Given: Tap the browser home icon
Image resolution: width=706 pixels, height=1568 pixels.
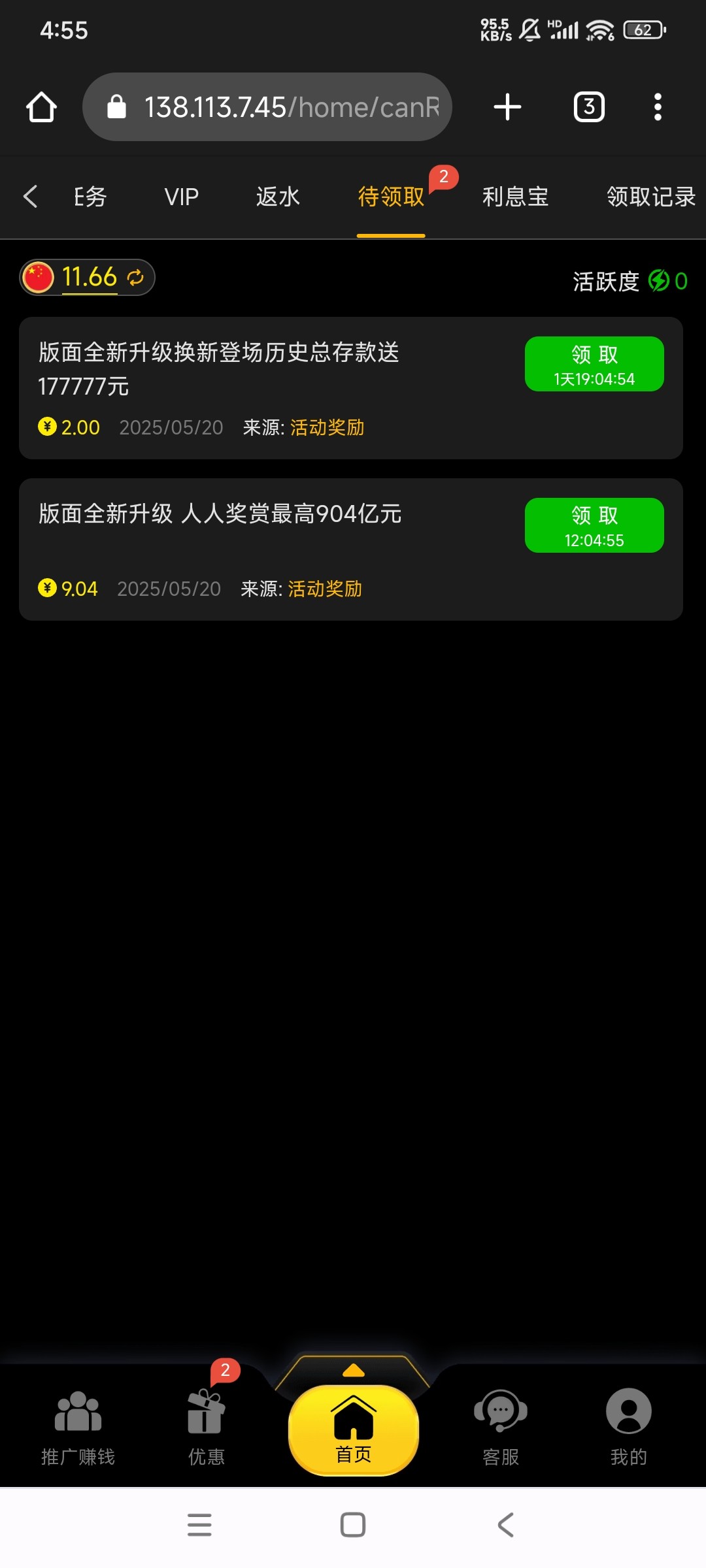Looking at the screenshot, I should click(x=41, y=107).
